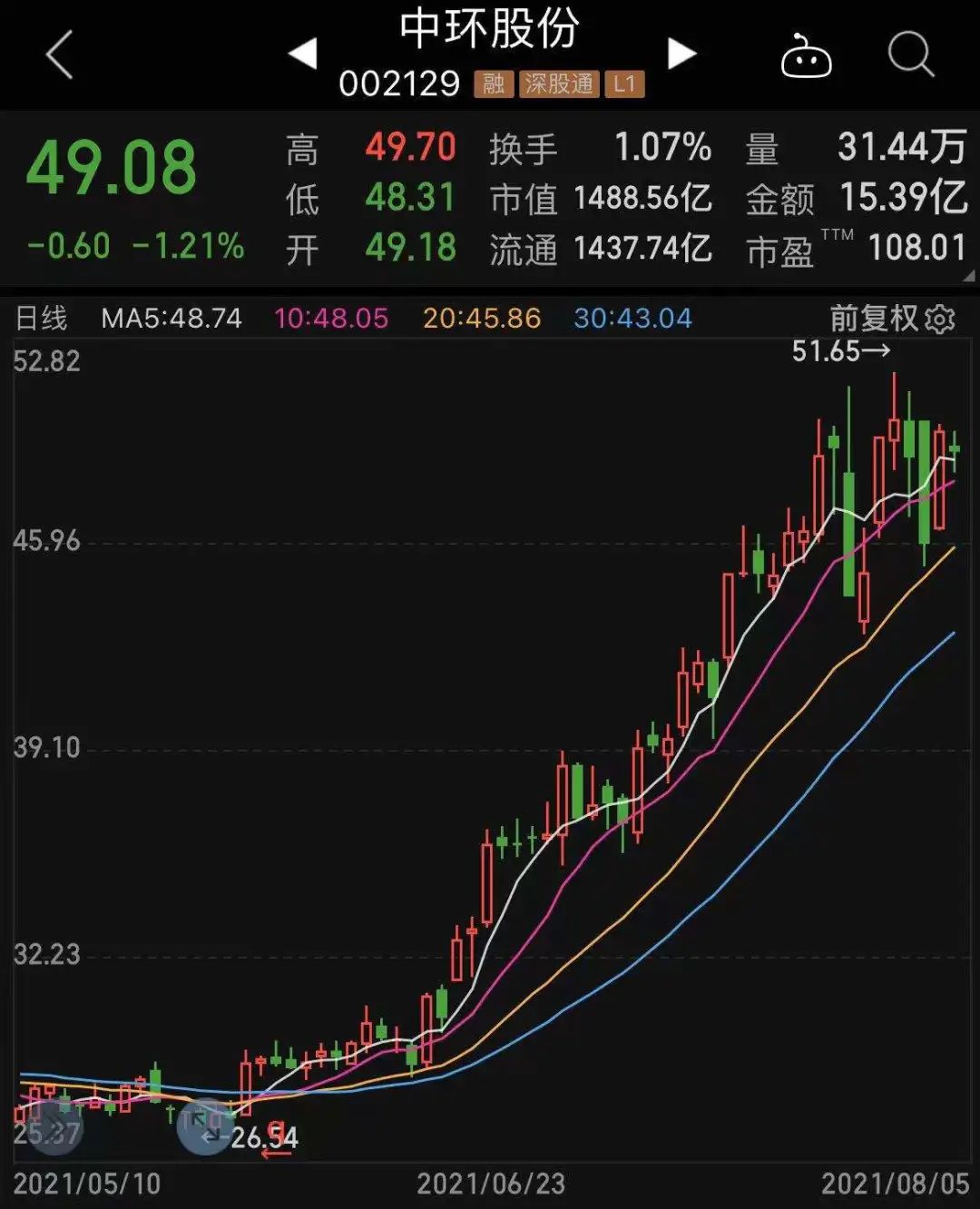This screenshot has width=980, height=1209.
Task: Switch to the next stock
Action: pyautogui.click(x=681, y=54)
